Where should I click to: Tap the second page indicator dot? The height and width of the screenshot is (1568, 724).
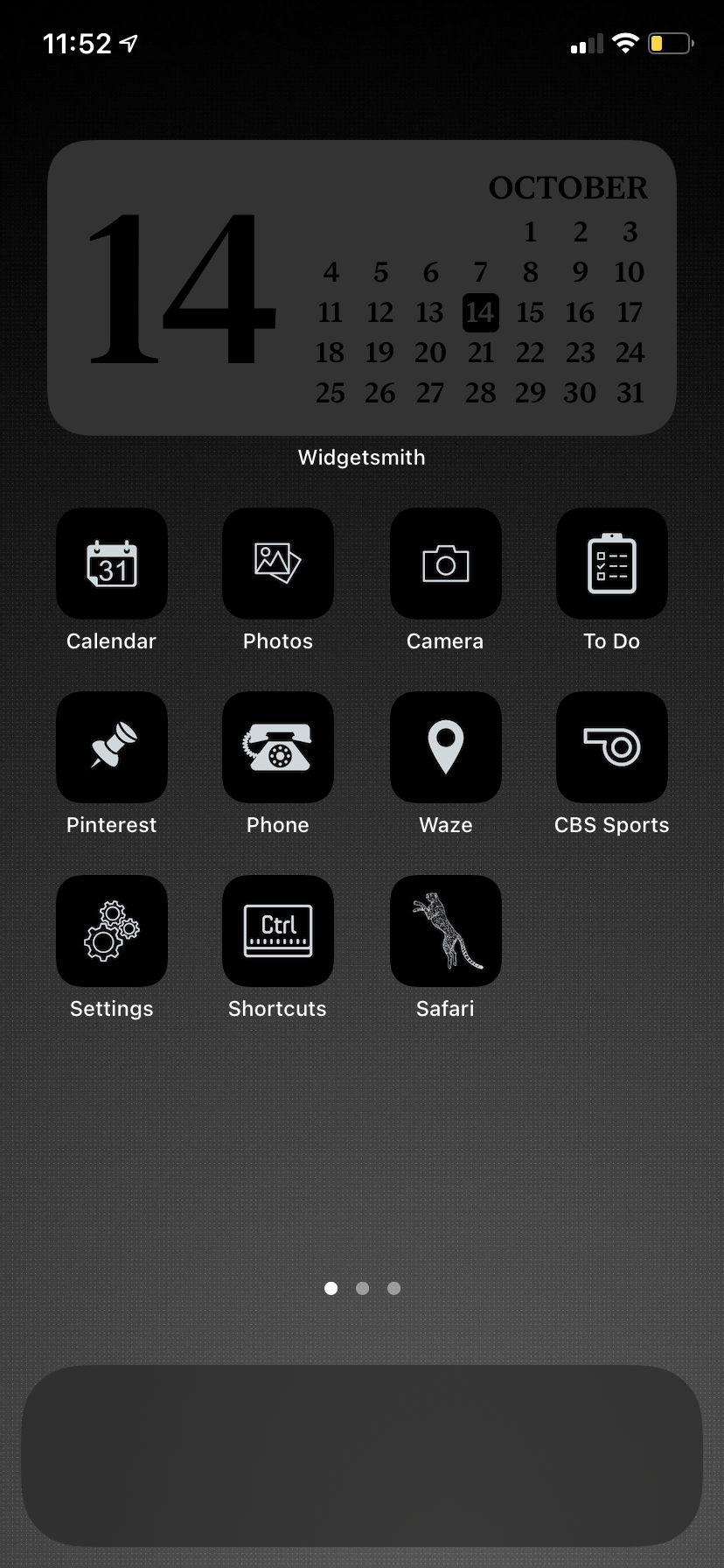362,1287
